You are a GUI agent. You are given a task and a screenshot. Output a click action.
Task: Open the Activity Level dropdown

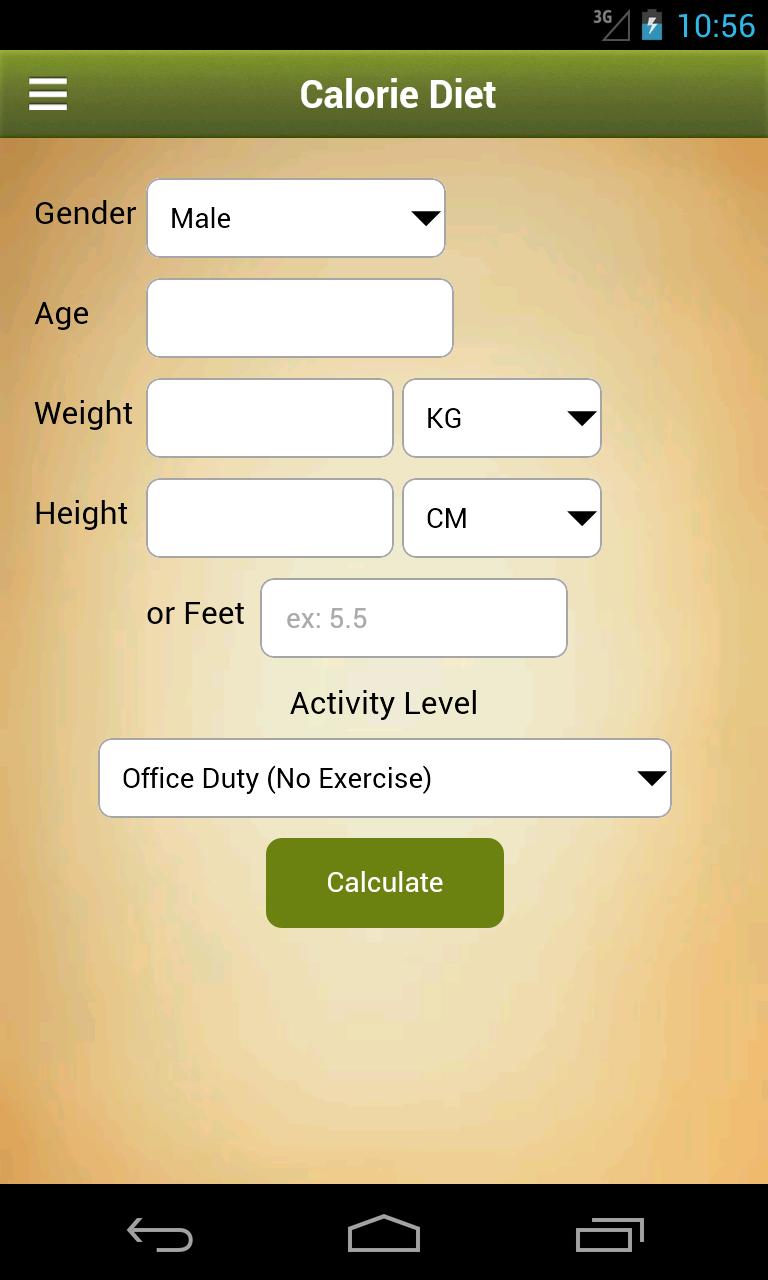[385, 778]
